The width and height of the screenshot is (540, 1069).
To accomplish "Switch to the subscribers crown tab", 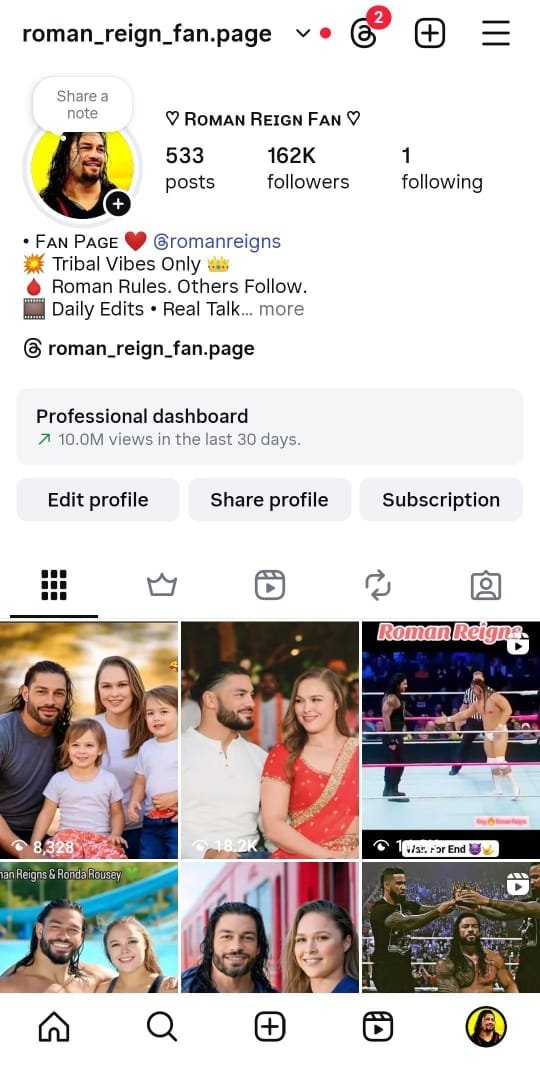I will (162, 585).
